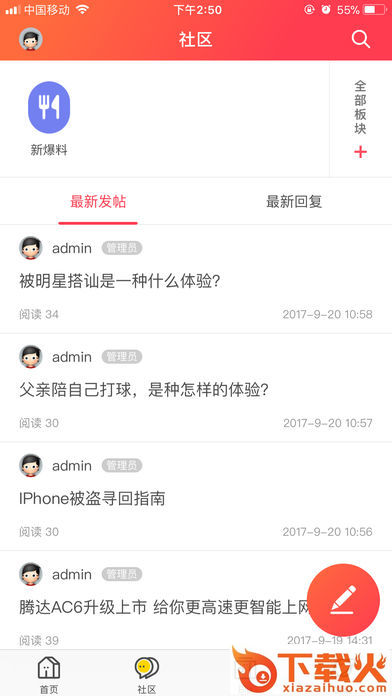Viewport: 392px width, 696px height.
Task: Open the 新爆料 board
Action: pos(49,119)
